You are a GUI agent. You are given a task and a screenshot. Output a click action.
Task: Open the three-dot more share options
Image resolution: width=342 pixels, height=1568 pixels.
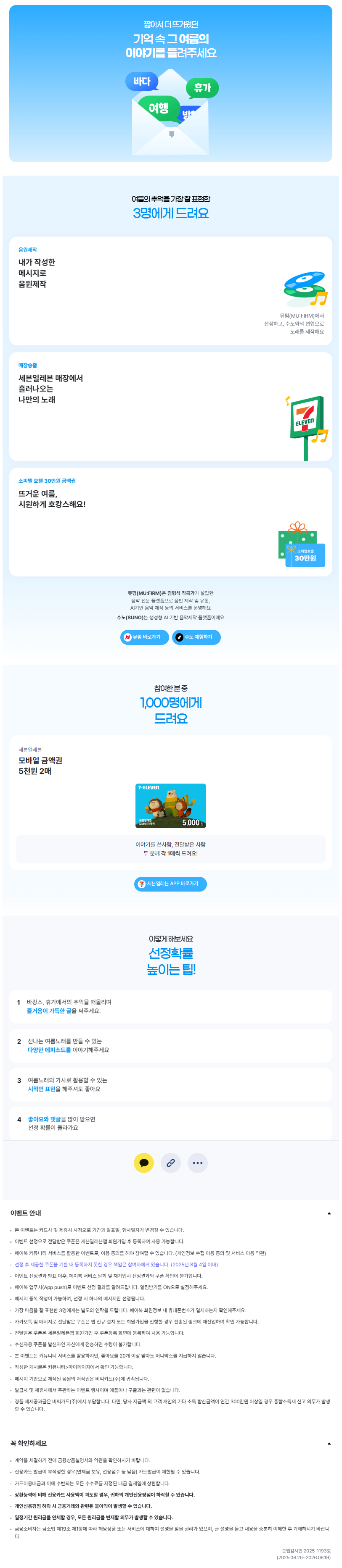pos(198,1163)
